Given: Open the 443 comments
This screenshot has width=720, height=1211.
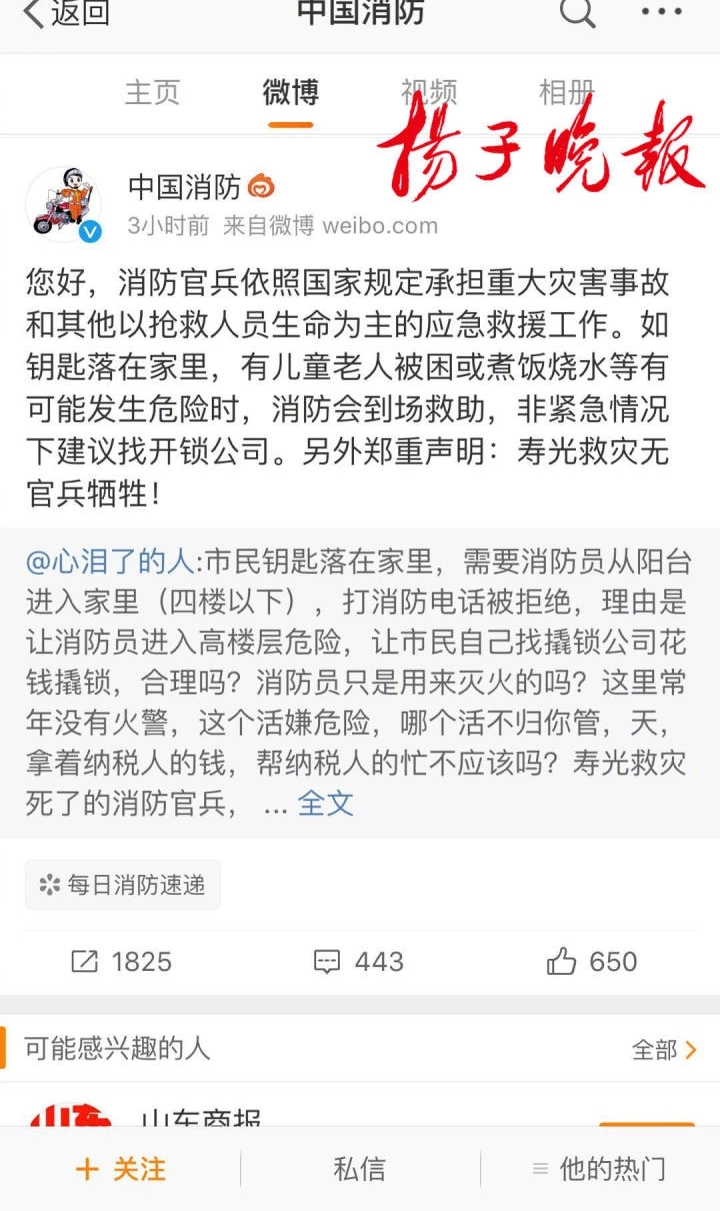Looking at the screenshot, I should tap(359, 962).
